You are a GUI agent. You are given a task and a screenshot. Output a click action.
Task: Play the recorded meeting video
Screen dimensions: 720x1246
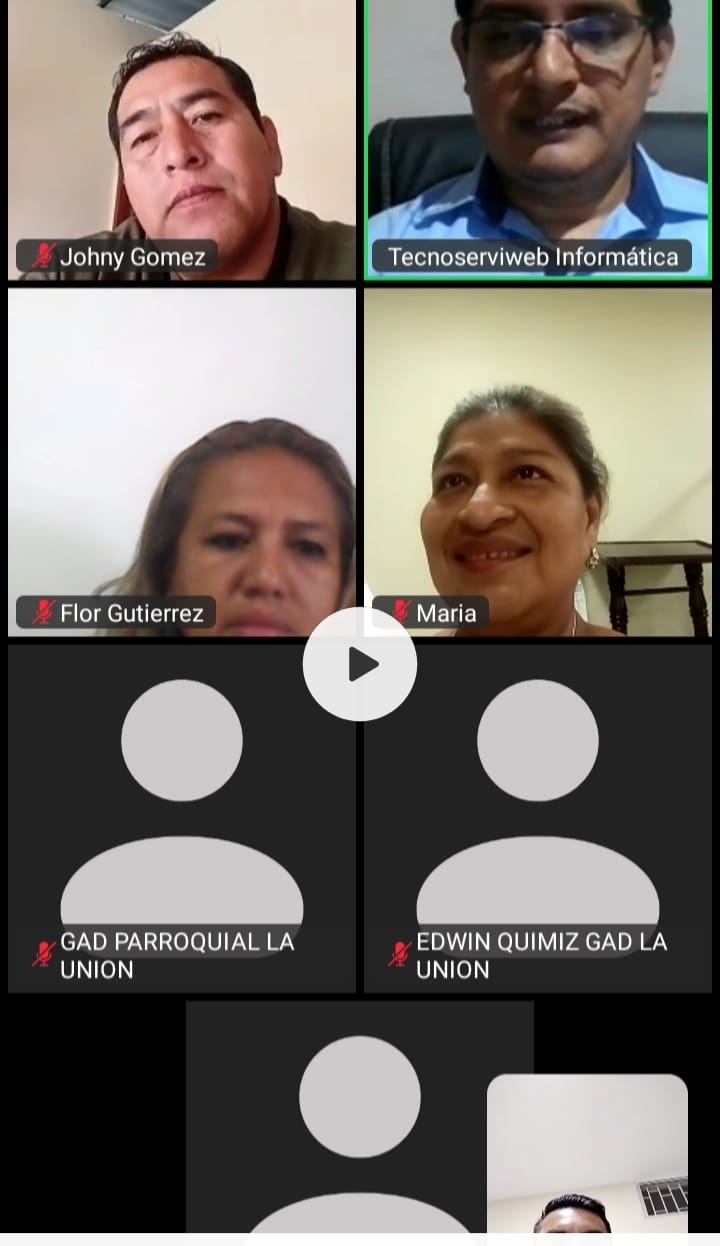point(360,664)
